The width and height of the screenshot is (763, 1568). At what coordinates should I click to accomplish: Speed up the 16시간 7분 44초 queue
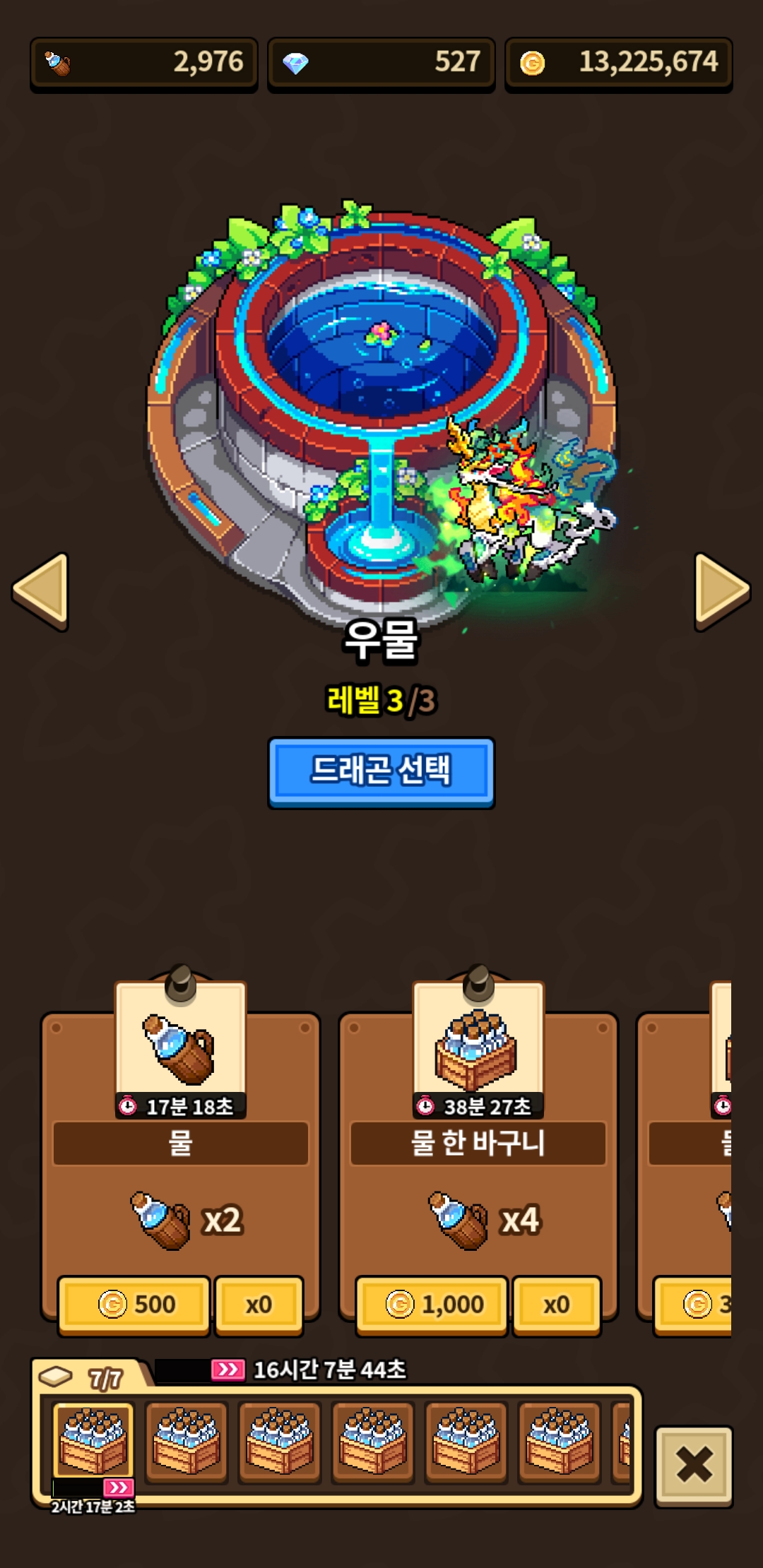click(x=227, y=1370)
